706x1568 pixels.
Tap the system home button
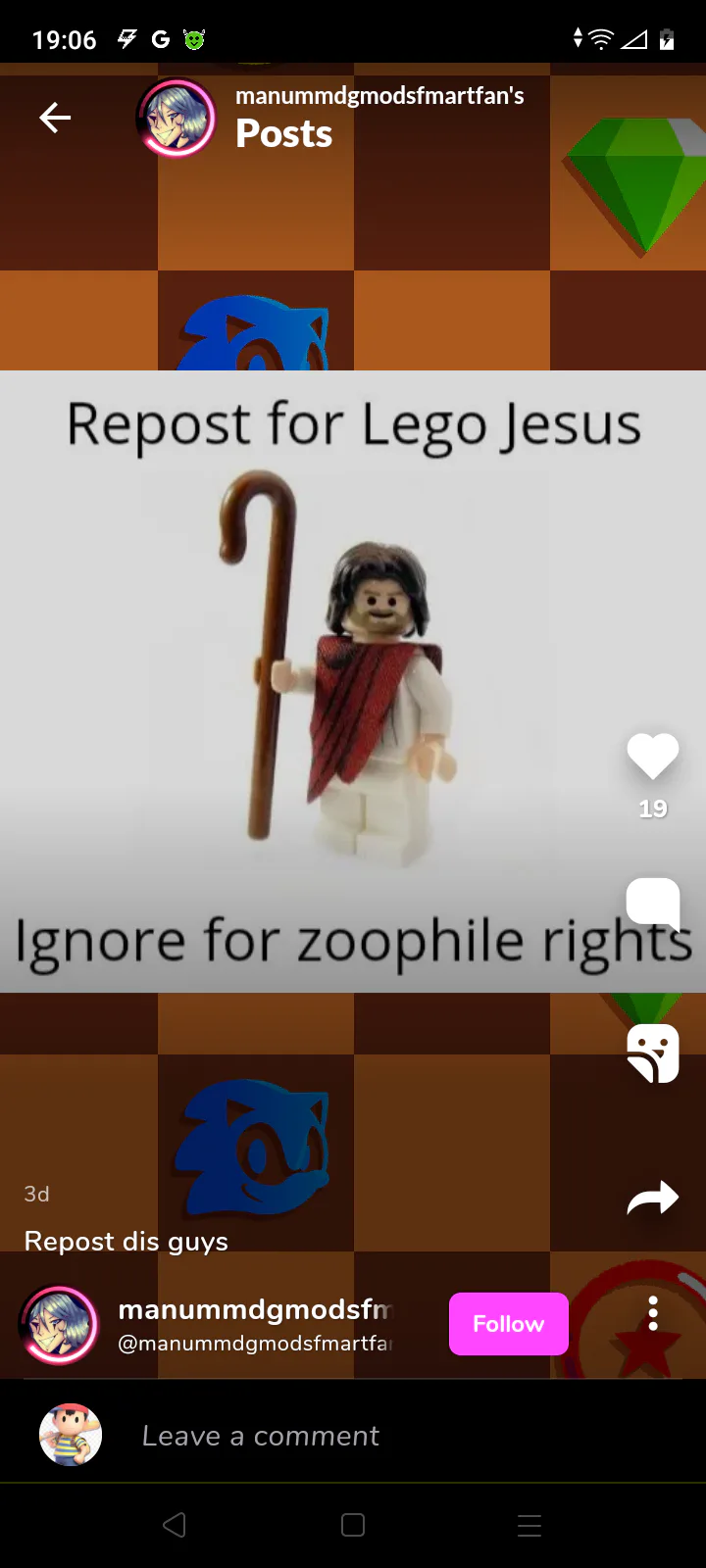point(353,1525)
